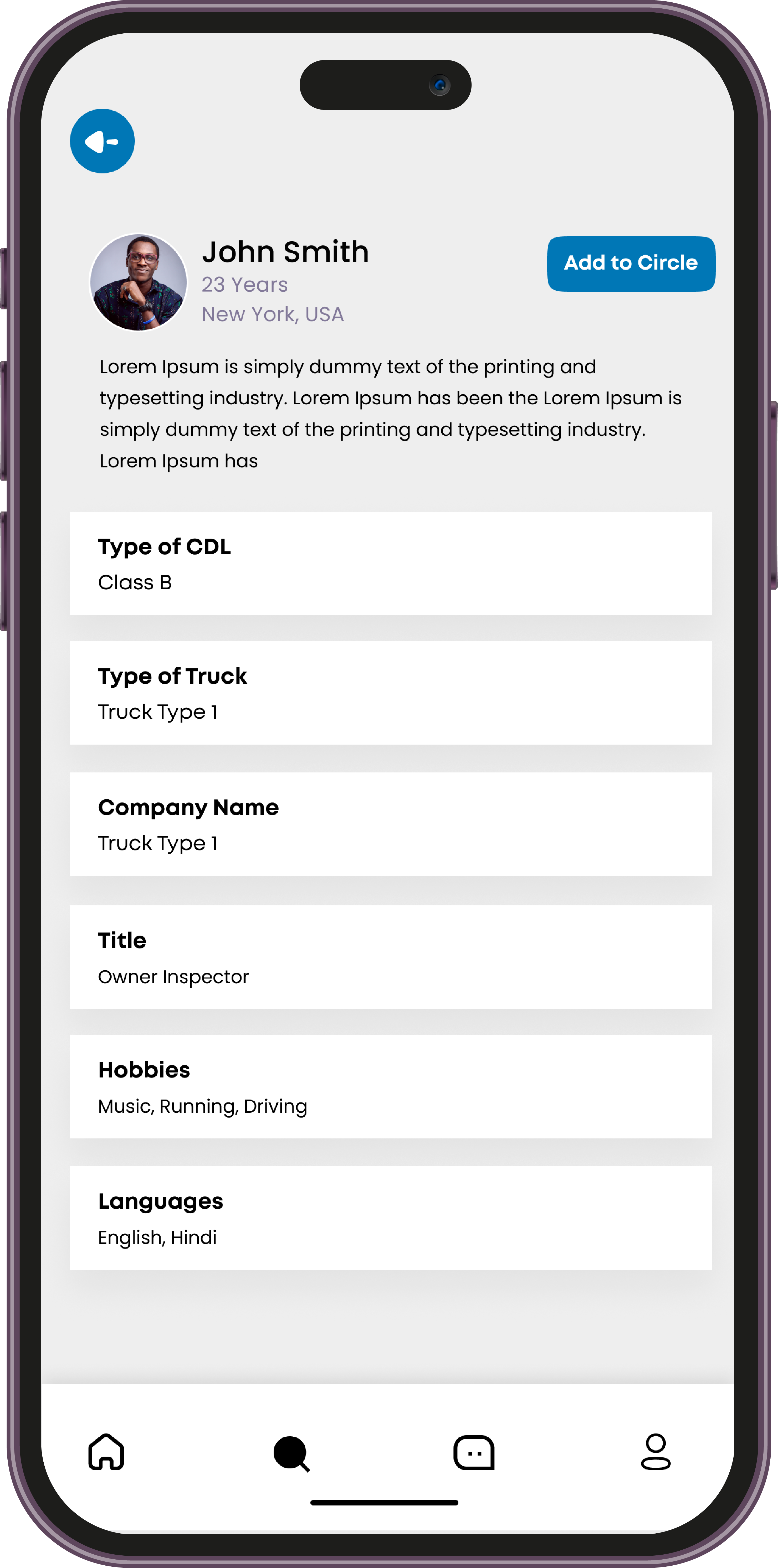Switch to the Home tab

tap(106, 1452)
